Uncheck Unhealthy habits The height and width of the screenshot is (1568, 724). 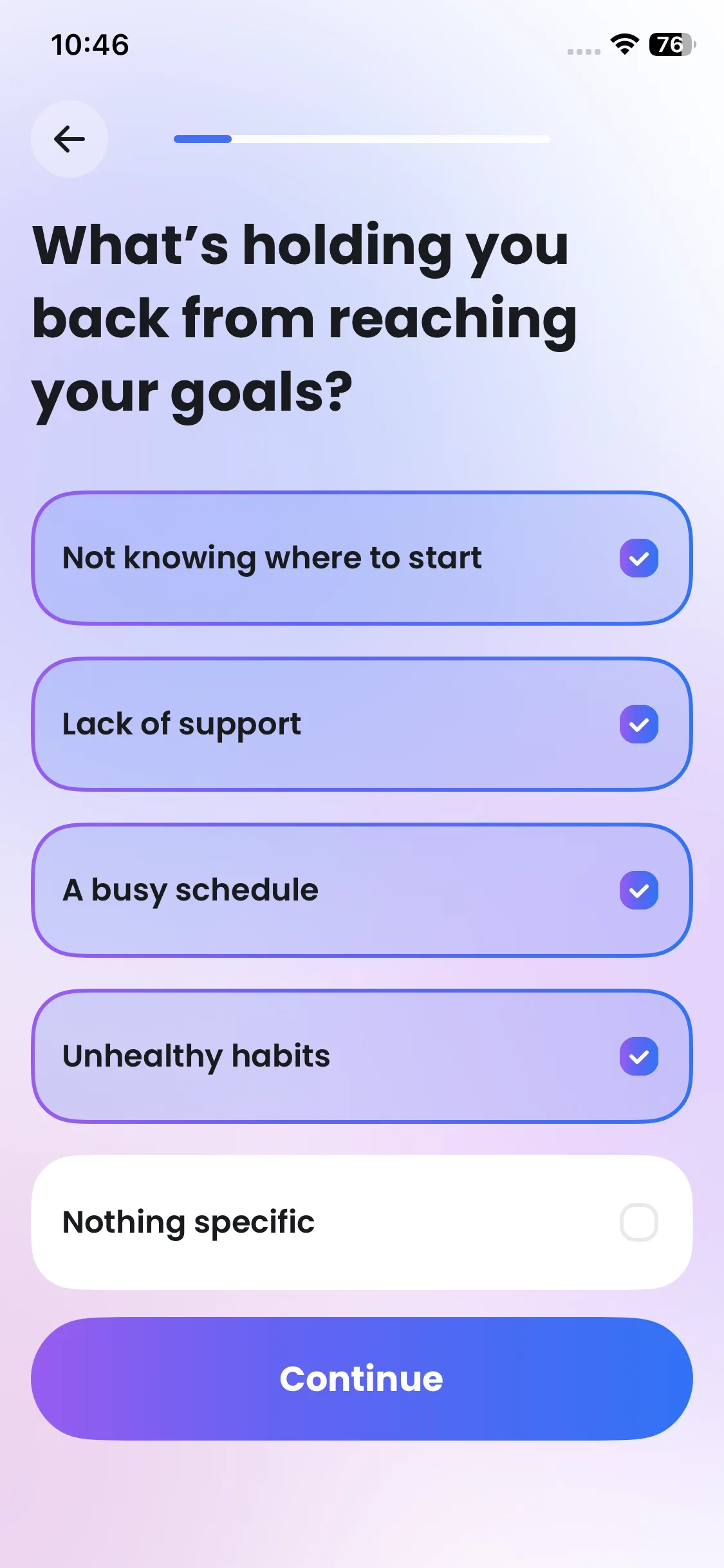[362, 1056]
